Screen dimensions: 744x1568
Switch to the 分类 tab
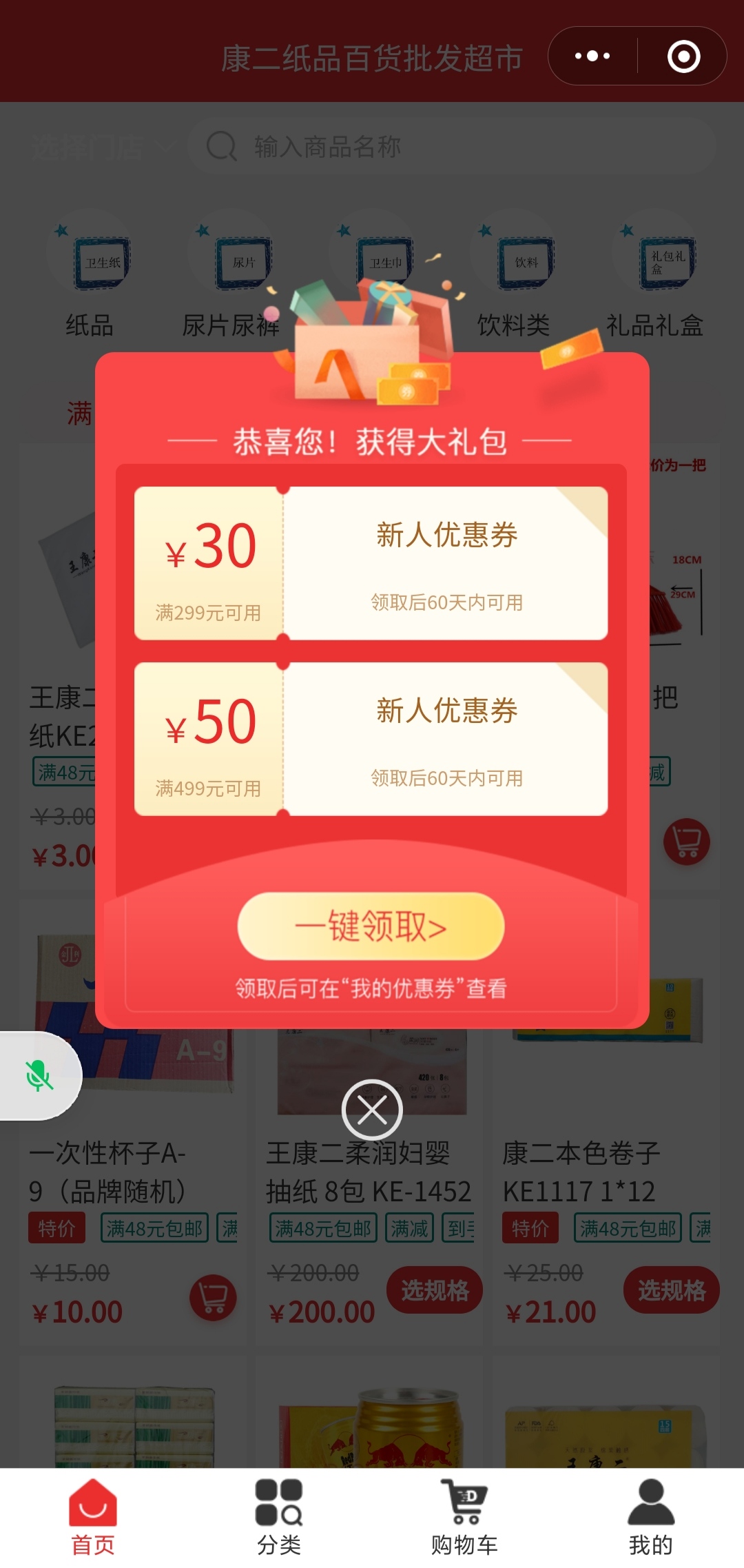(x=279, y=1518)
